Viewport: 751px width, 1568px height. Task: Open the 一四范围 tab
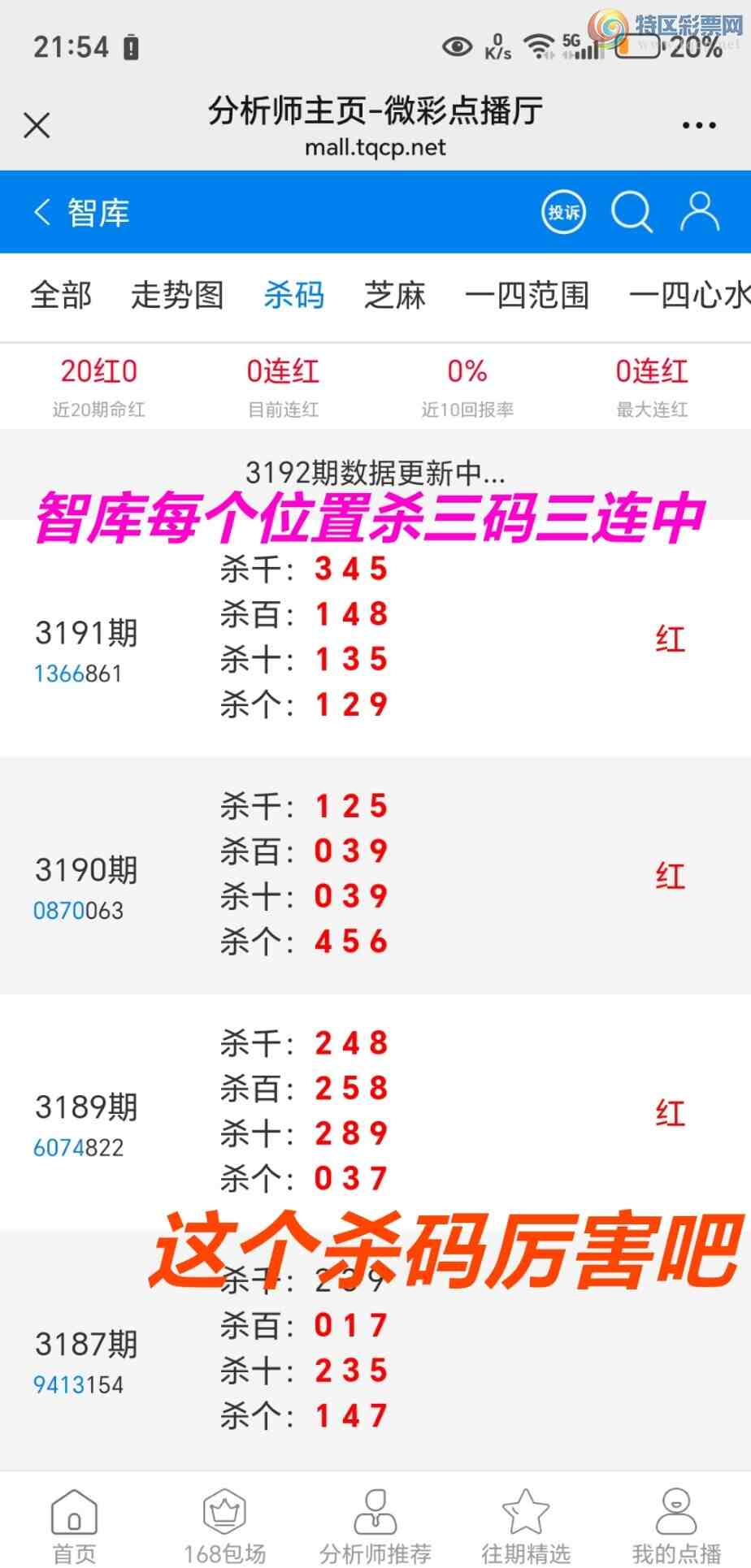[527, 295]
